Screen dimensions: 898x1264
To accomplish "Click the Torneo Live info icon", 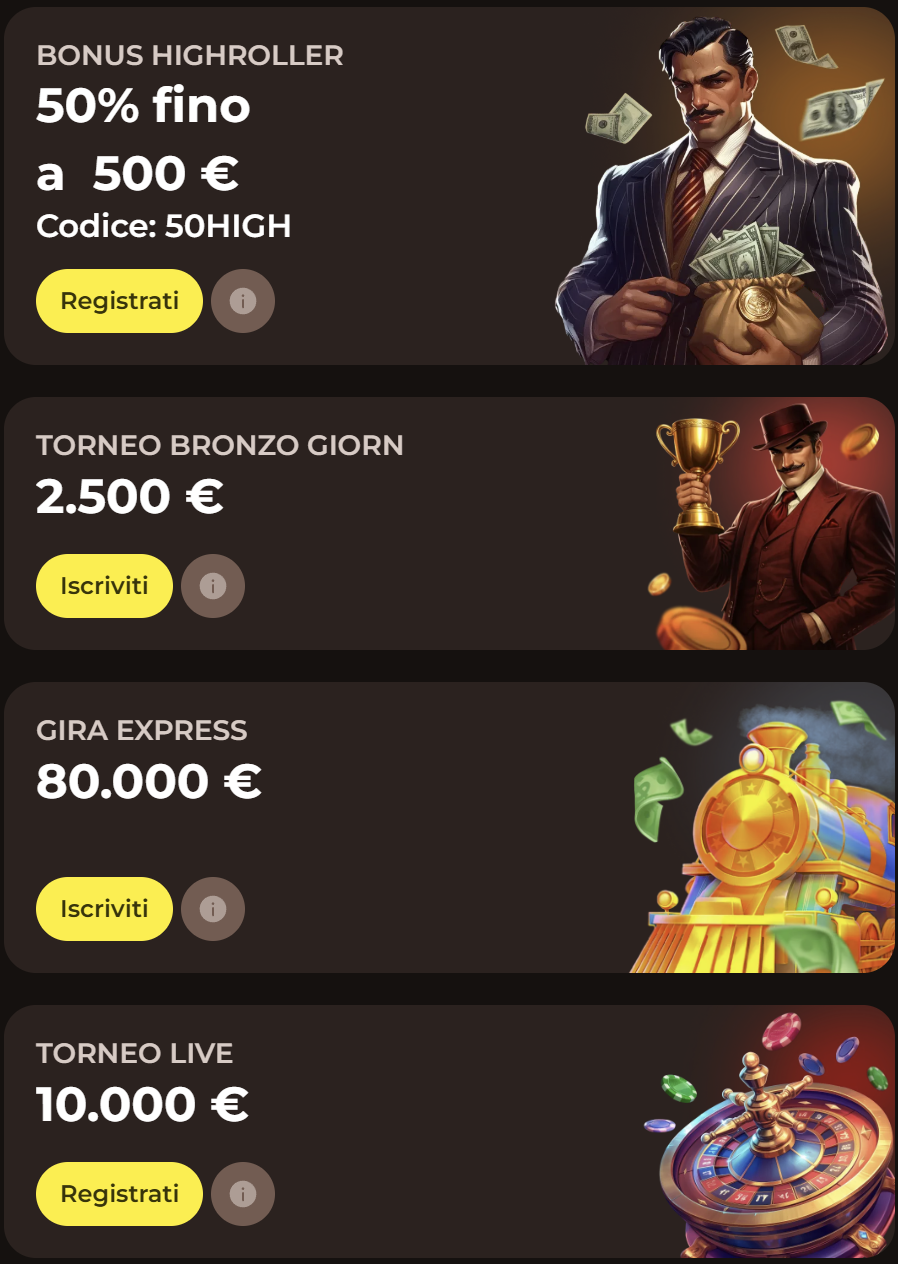I will (x=244, y=1194).
